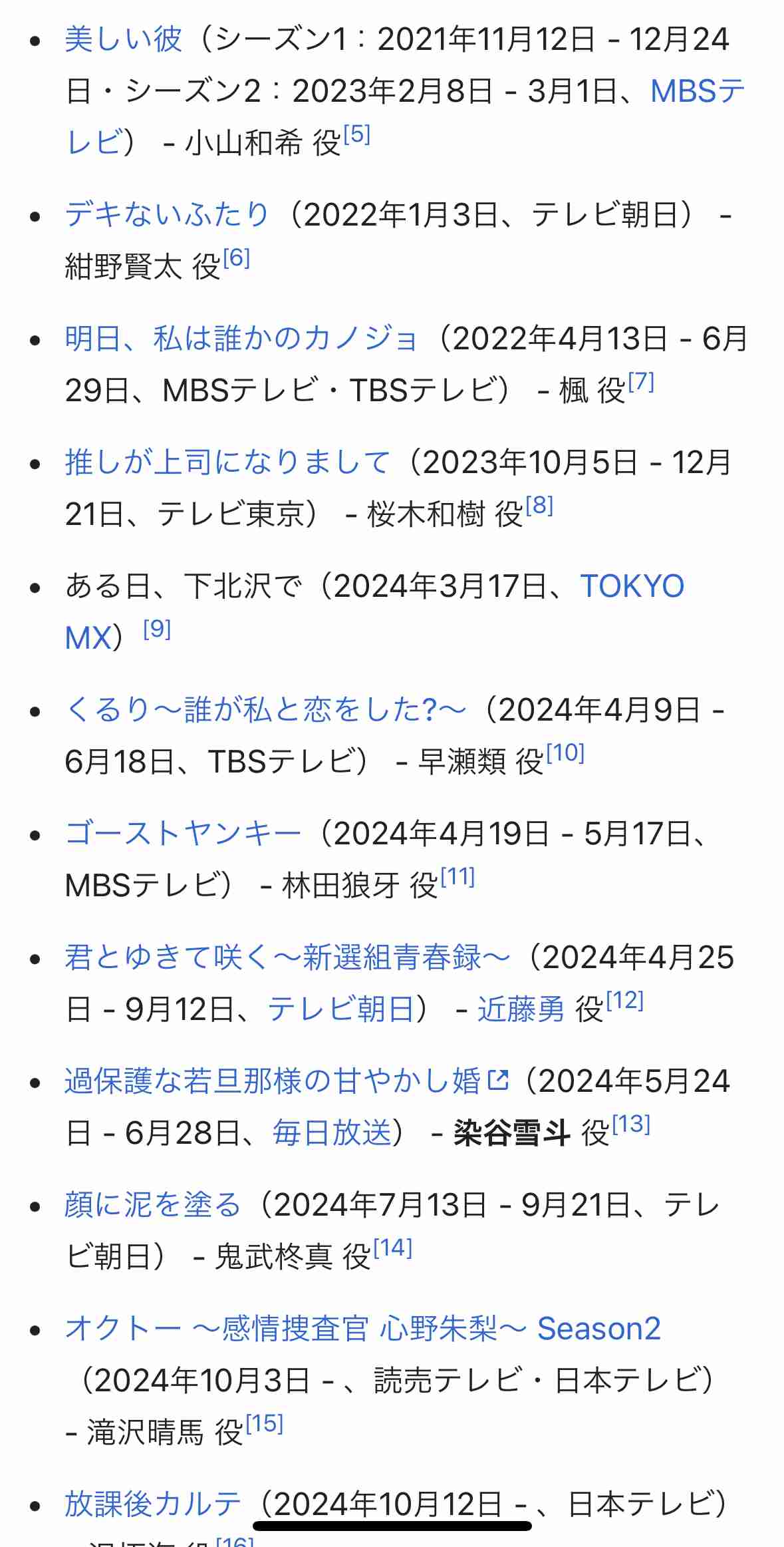Open くるり〜誰が私と恋をした?〜 link
784x1547 pixels.
coord(265,710)
